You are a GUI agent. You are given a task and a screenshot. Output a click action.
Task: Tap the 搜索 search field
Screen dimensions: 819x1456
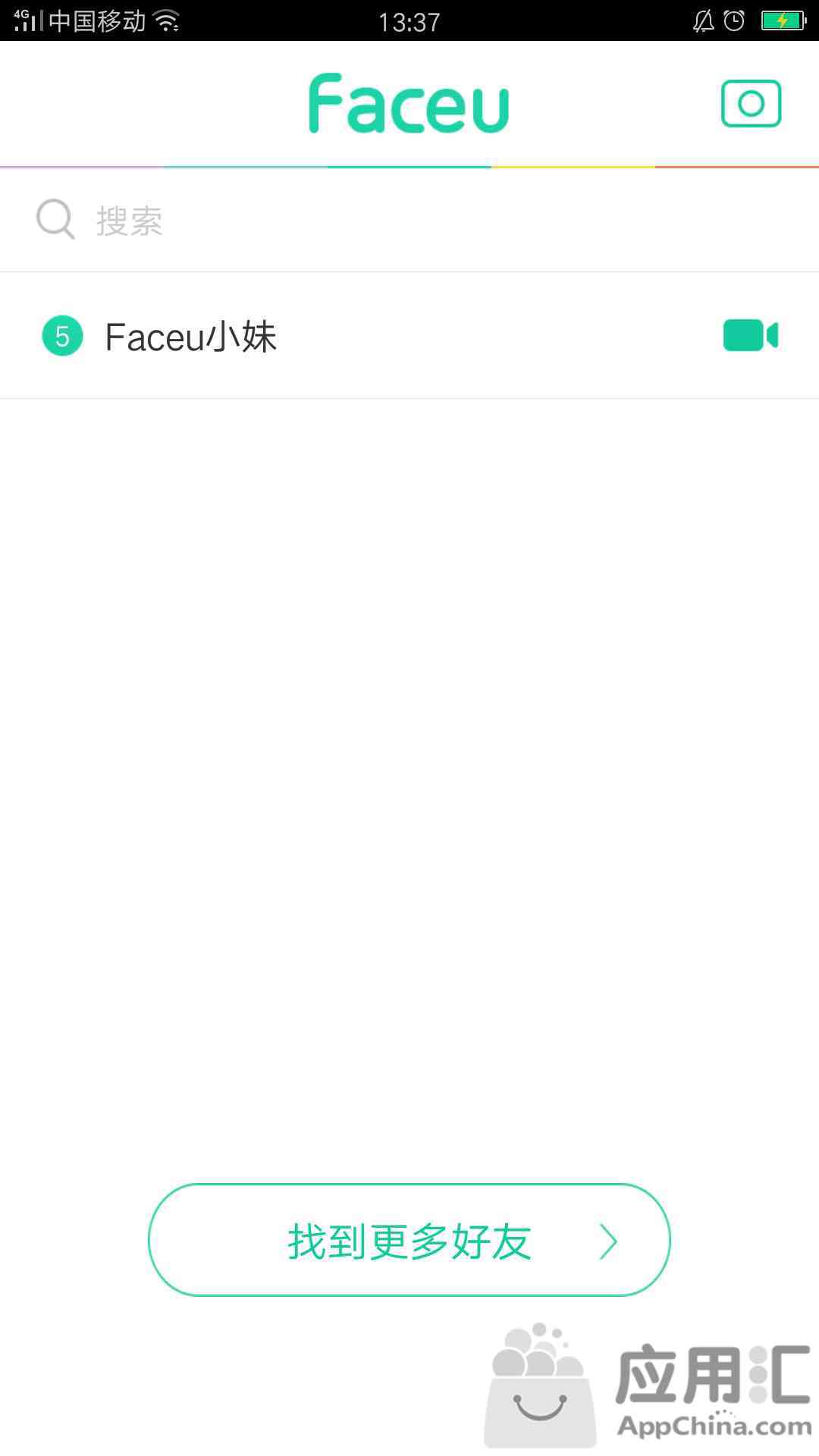coord(409,220)
